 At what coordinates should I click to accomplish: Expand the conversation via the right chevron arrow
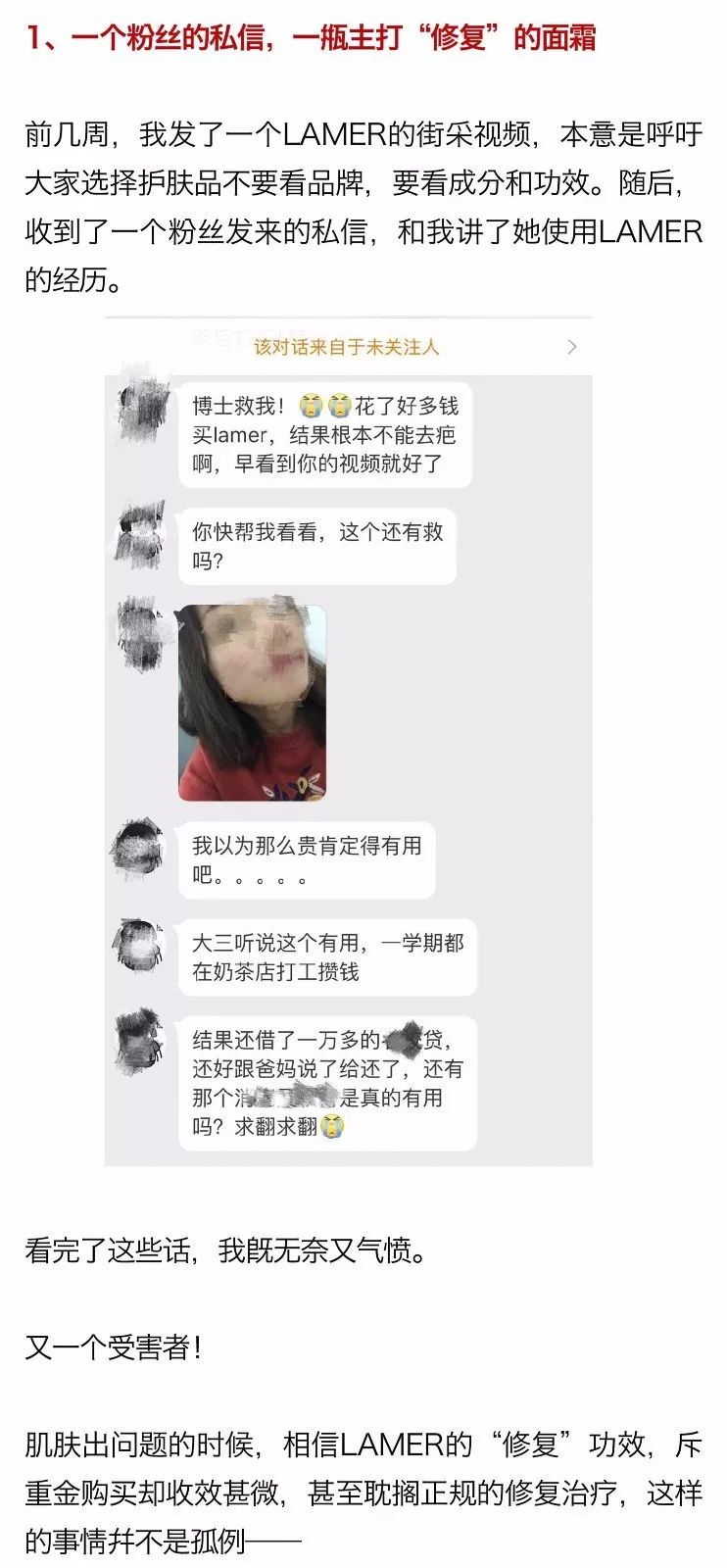(x=572, y=346)
